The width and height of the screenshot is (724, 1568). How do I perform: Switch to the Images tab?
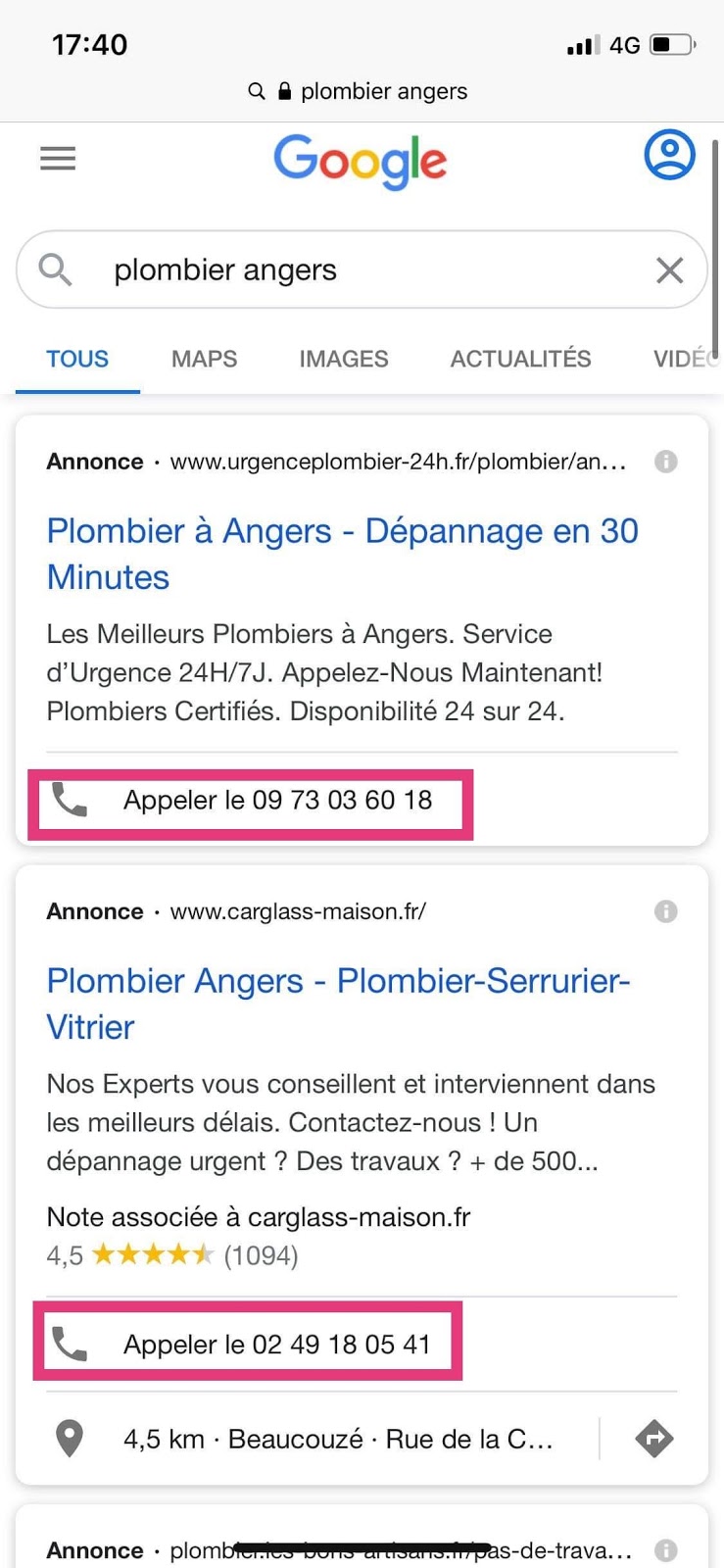[344, 359]
